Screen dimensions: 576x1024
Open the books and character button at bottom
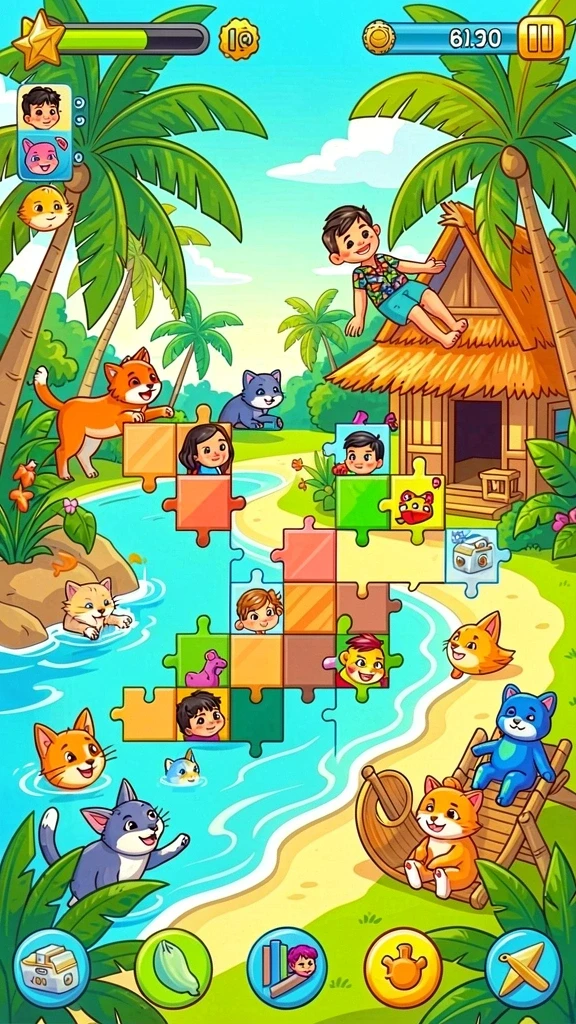[287, 967]
